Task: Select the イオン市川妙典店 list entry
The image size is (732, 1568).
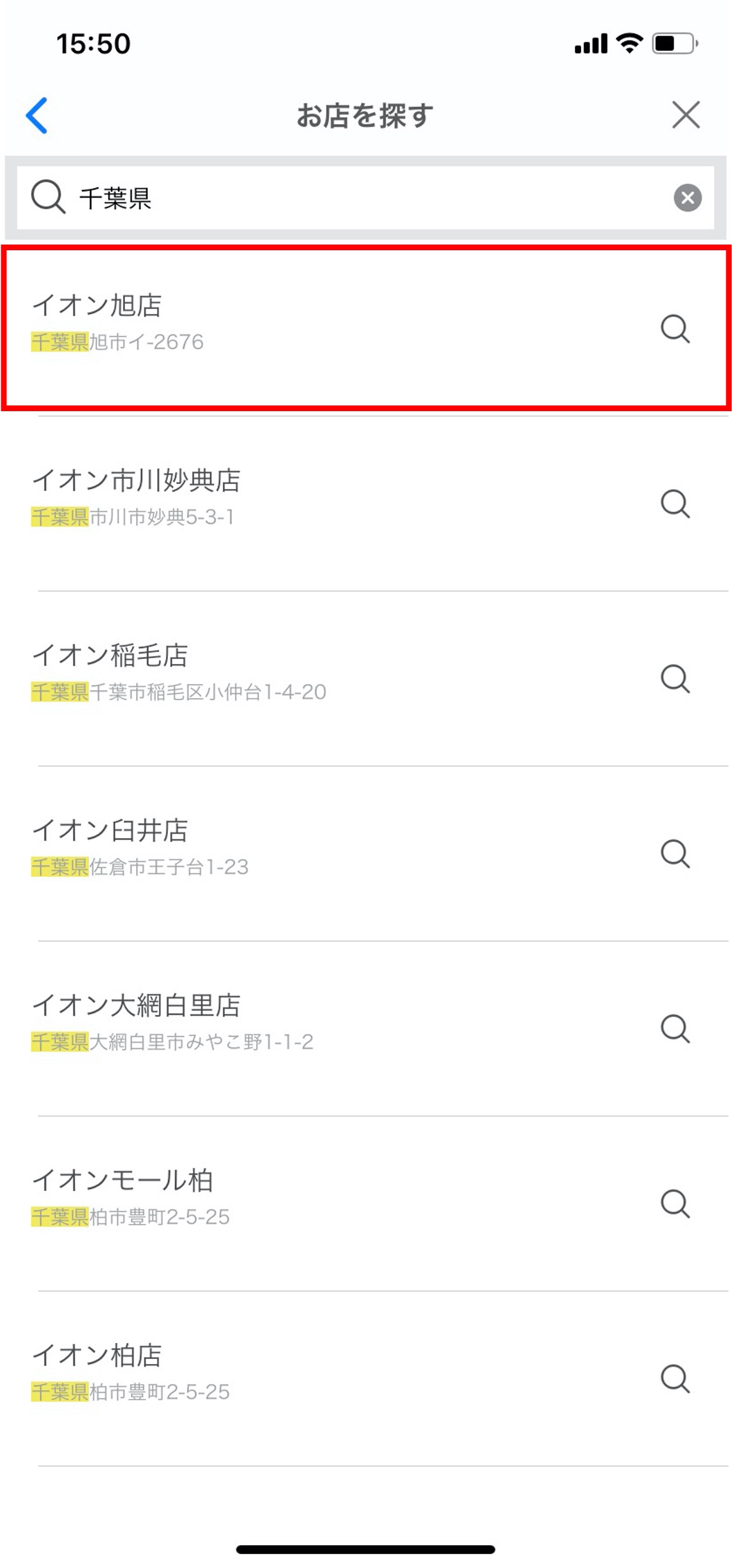Action: point(254,500)
